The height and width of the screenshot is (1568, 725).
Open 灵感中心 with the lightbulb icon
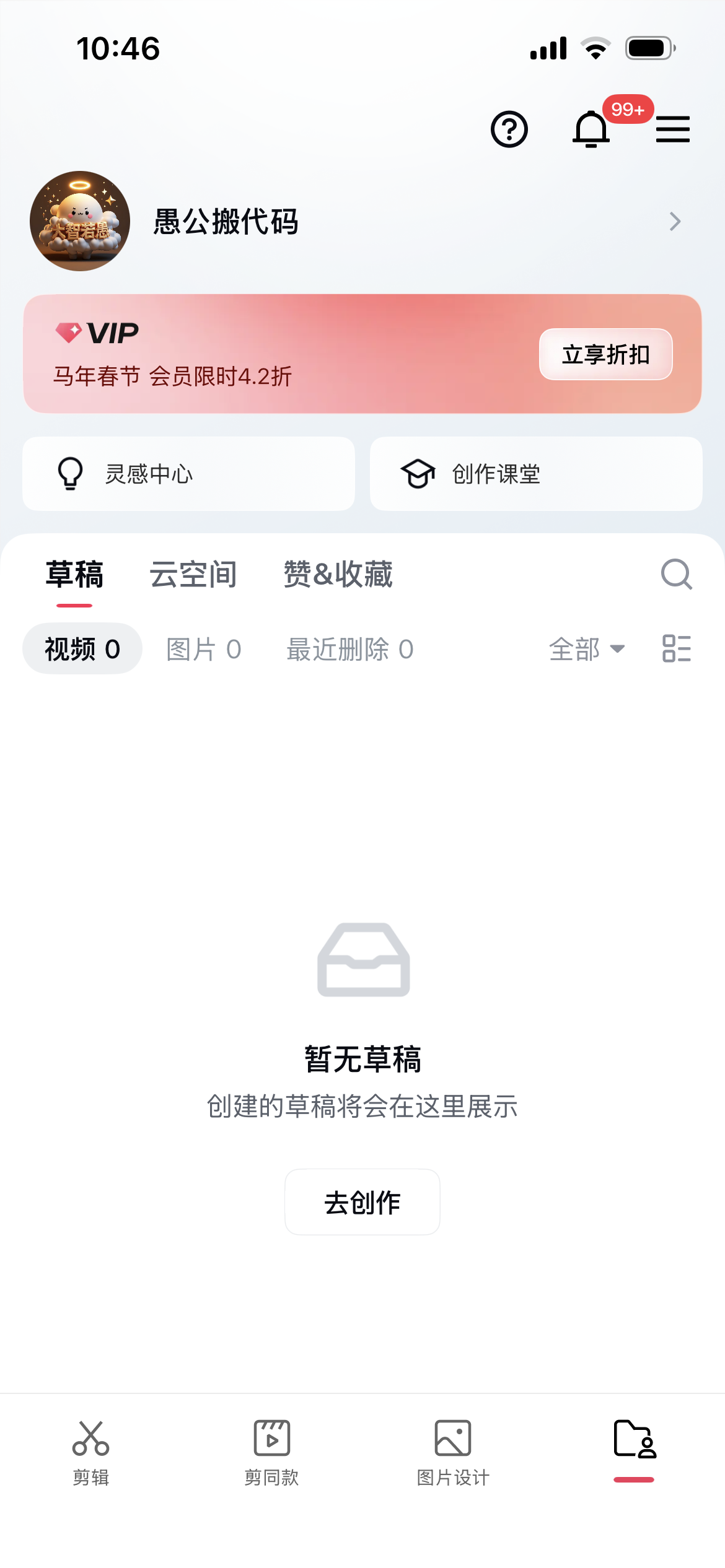coord(188,474)
